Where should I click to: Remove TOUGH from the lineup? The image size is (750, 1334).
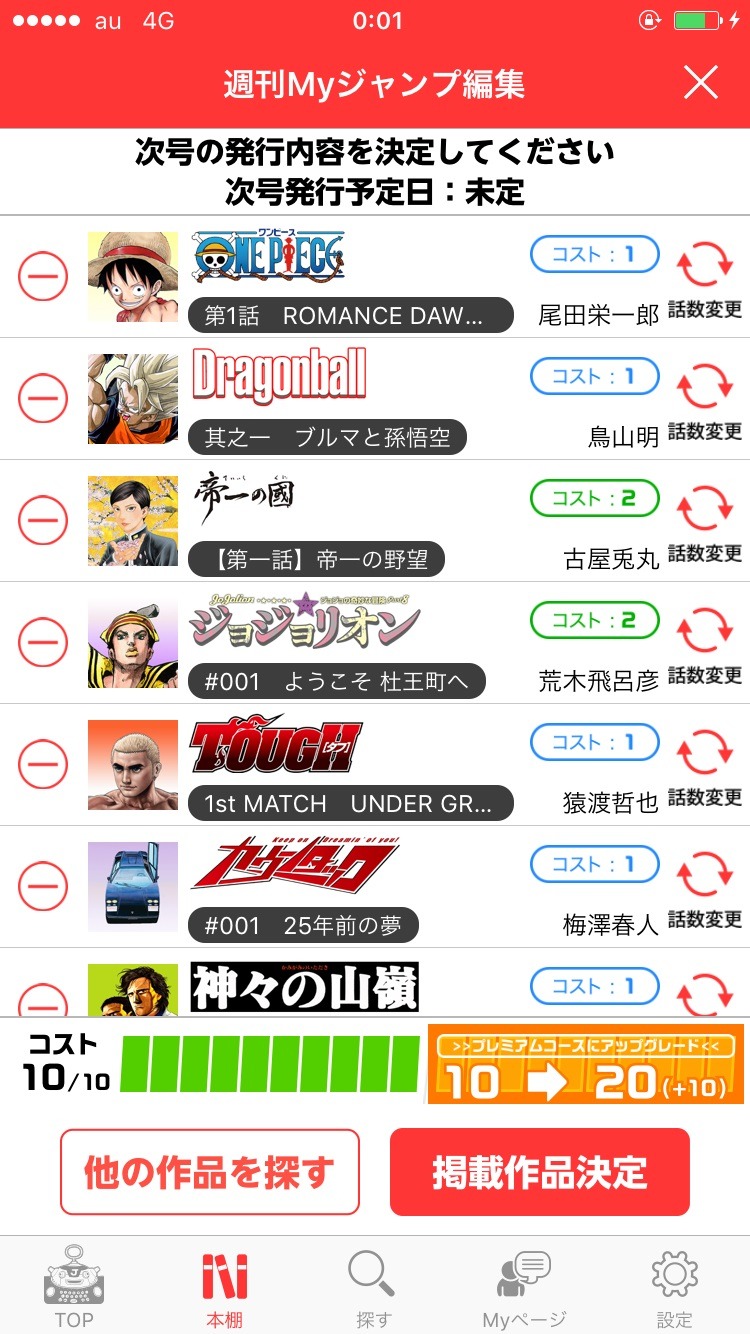point(43,765)
